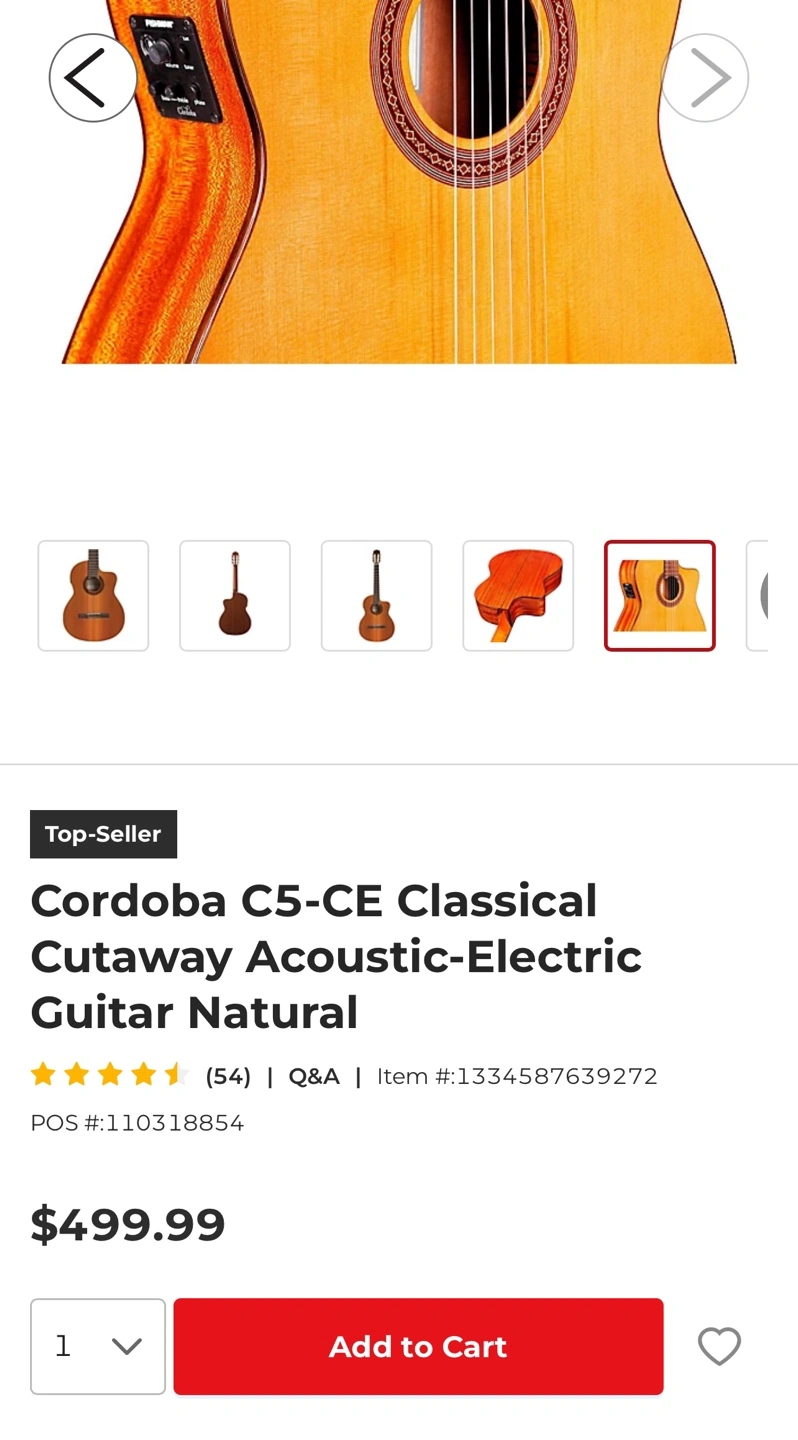Show the previous product image
This screenshot has width=798, height=1440.
(93, 78)
